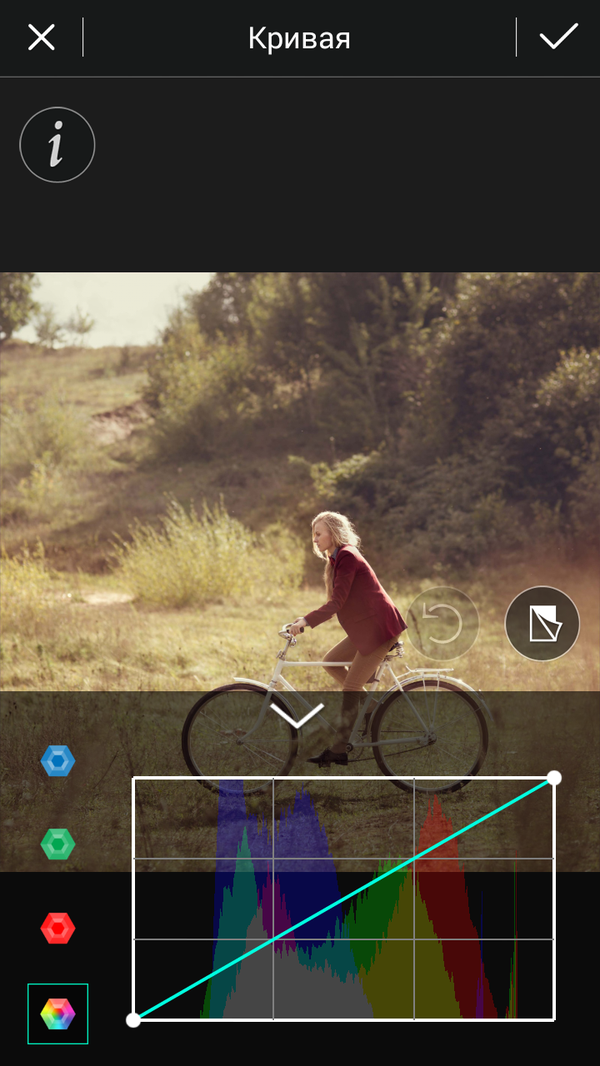This screenshot has height=1066, width=600.
Task: Tap the bottom-left curve control point
Action: pos(134,1019)
